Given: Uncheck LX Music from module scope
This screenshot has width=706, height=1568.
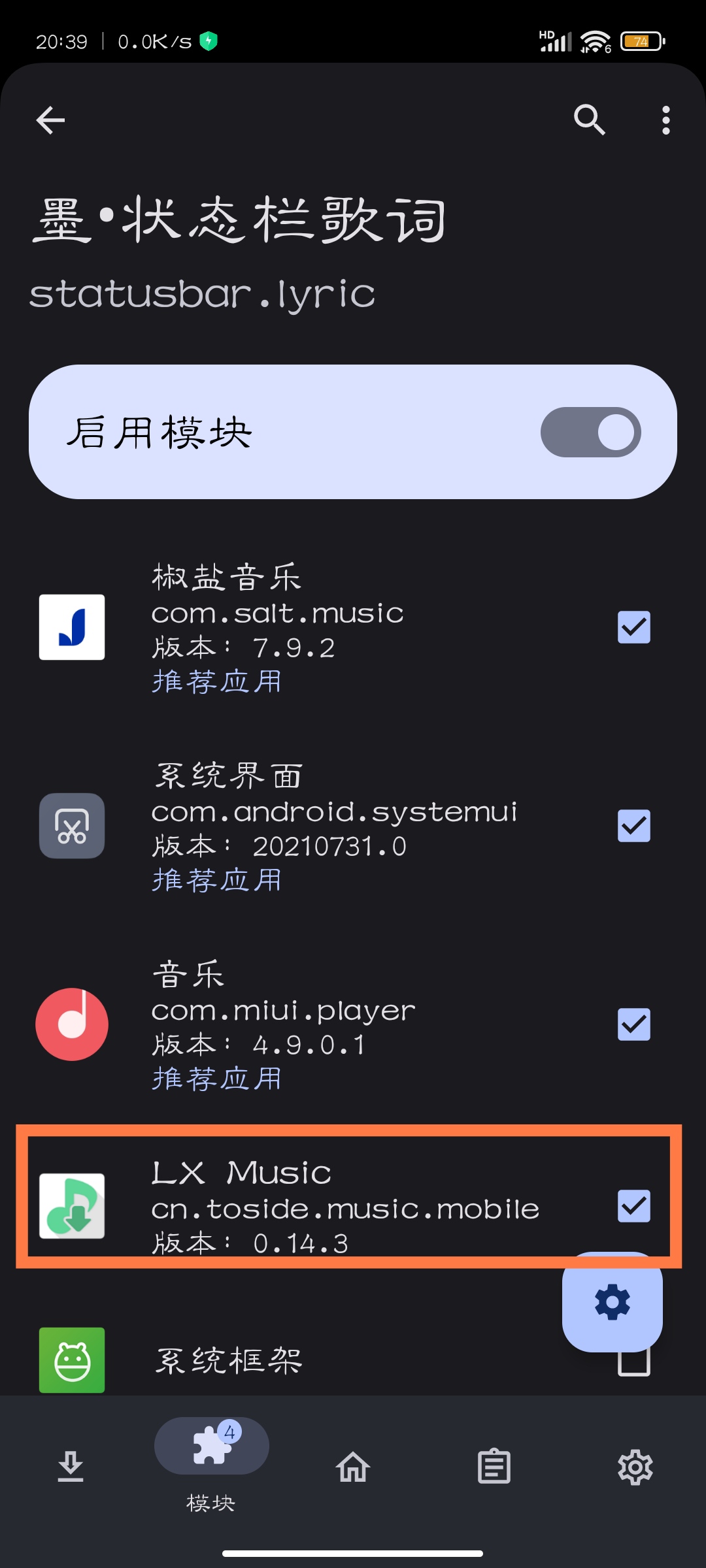Looking at the screenshot, I should tap(633, 1207).
